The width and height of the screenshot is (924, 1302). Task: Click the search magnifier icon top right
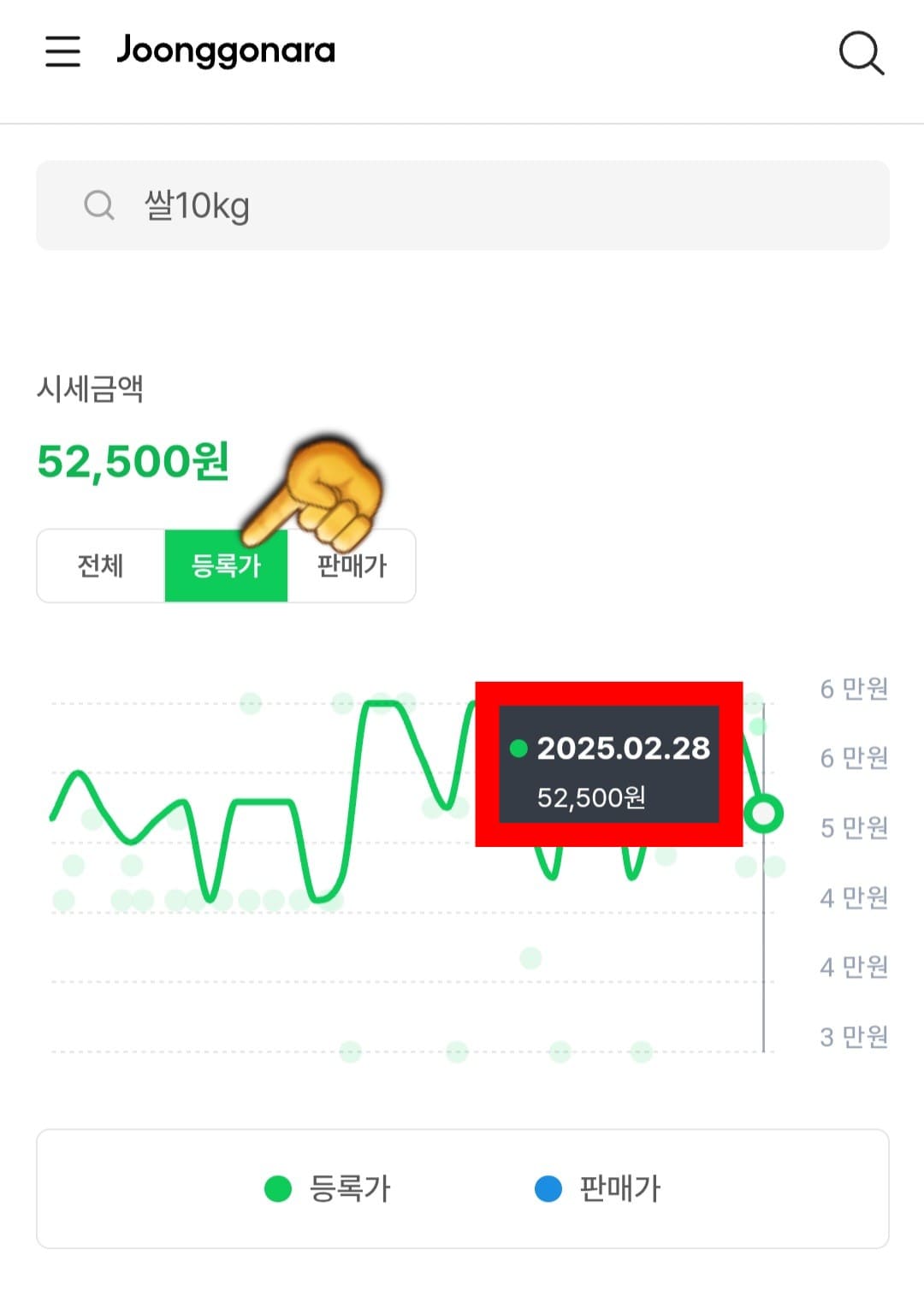(862, 53)
